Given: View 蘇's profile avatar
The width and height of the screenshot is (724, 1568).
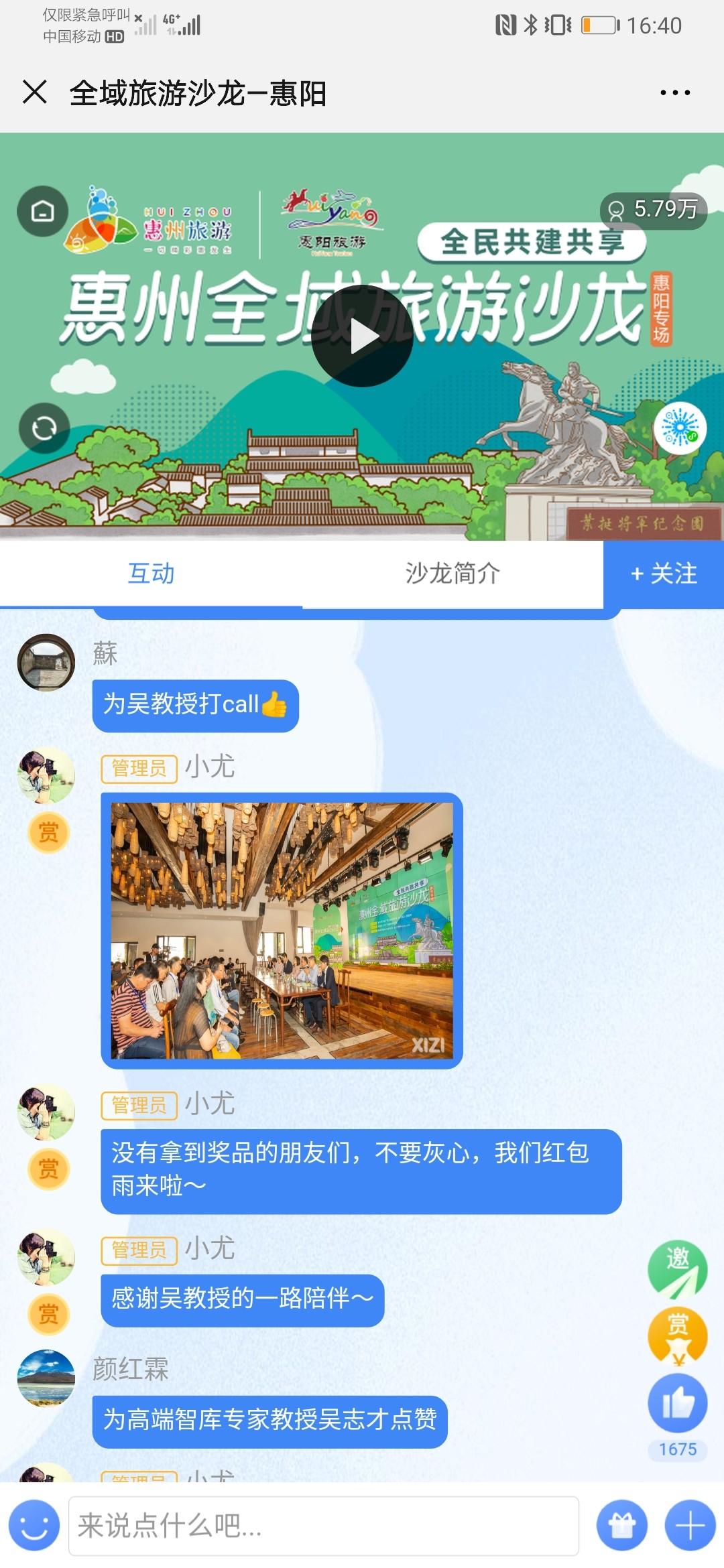Looking at the screenshot, I should [x=46, y=662].
